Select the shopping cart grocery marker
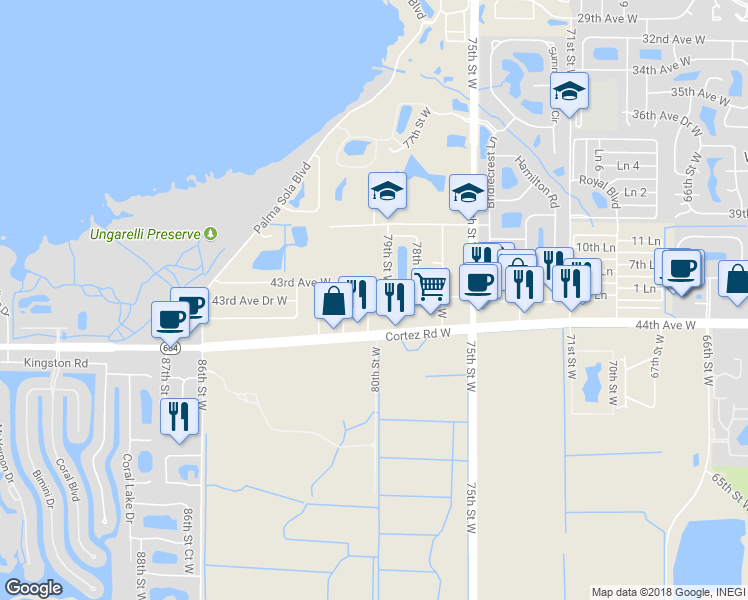 [431, 290]
